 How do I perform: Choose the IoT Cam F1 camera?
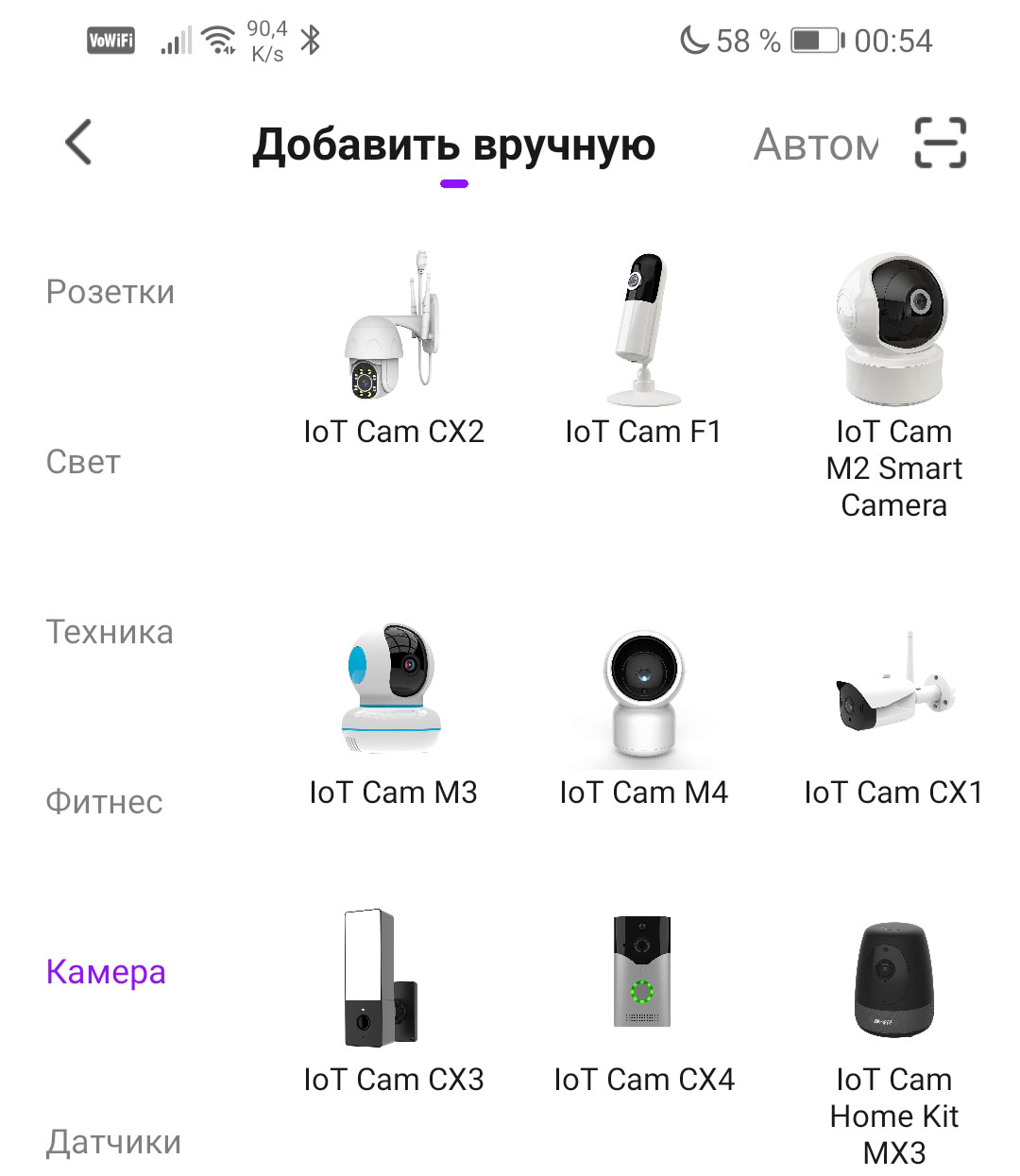643,349
